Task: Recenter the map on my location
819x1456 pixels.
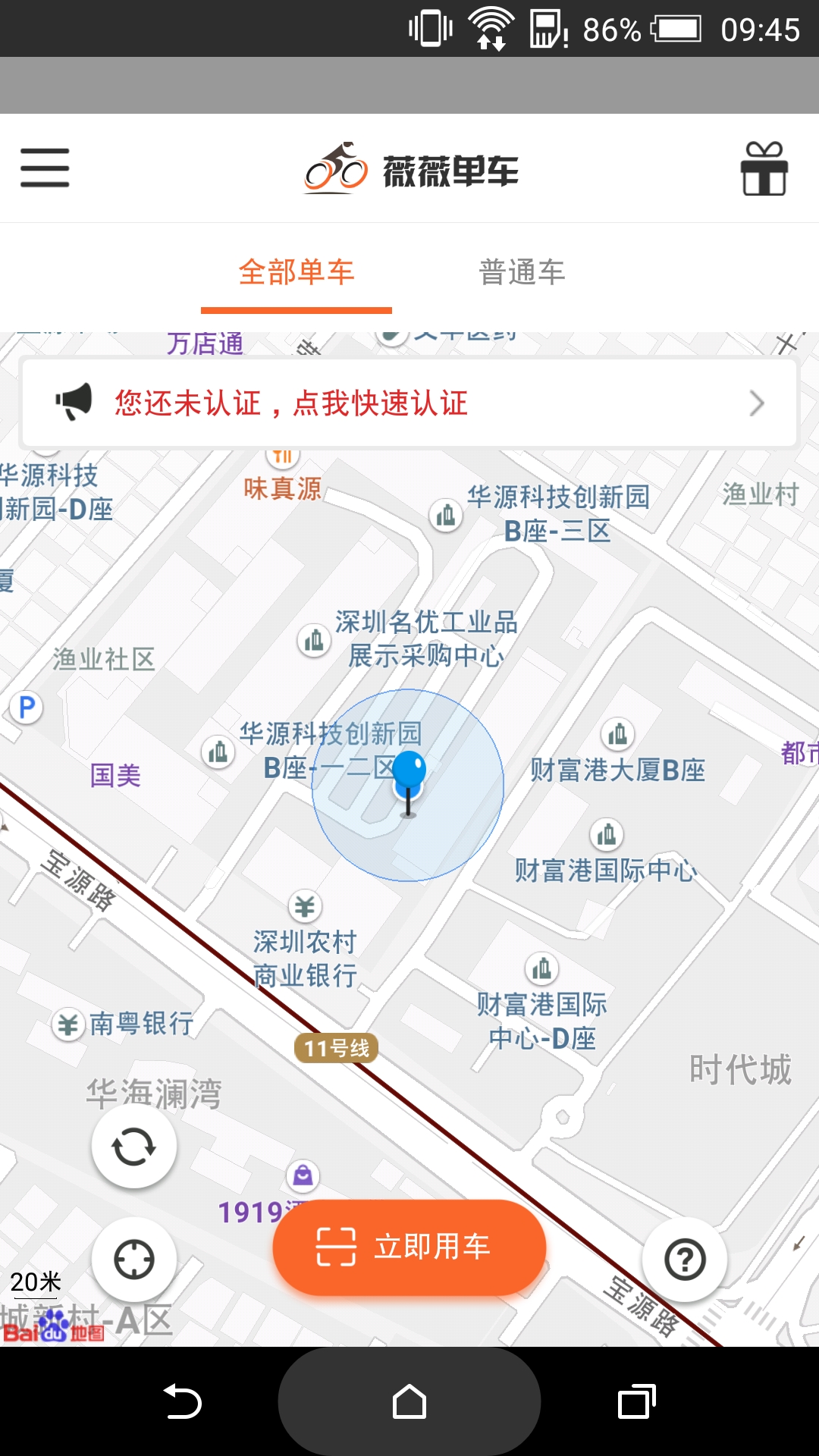Action: pos(134,1260)
